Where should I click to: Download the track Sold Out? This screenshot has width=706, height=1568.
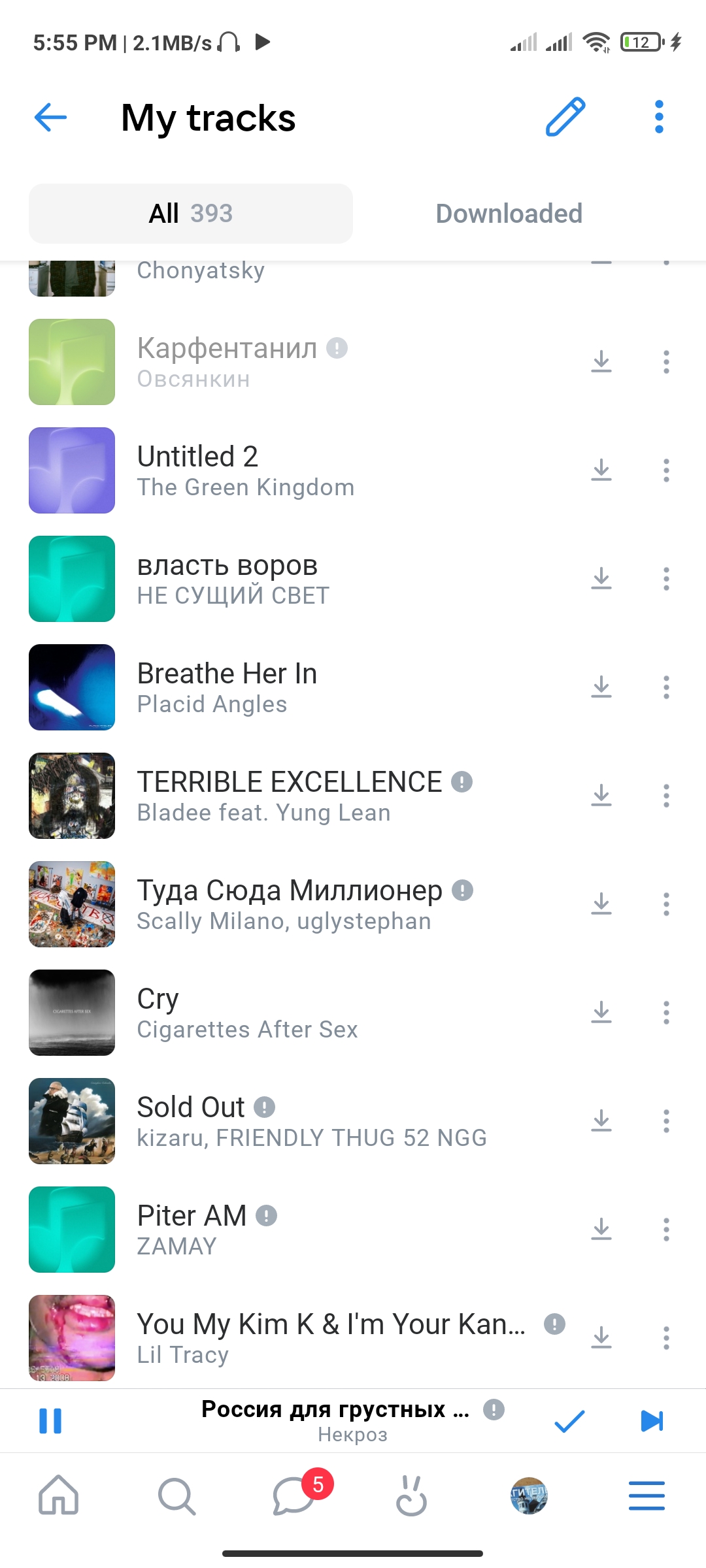point(601,1121)
